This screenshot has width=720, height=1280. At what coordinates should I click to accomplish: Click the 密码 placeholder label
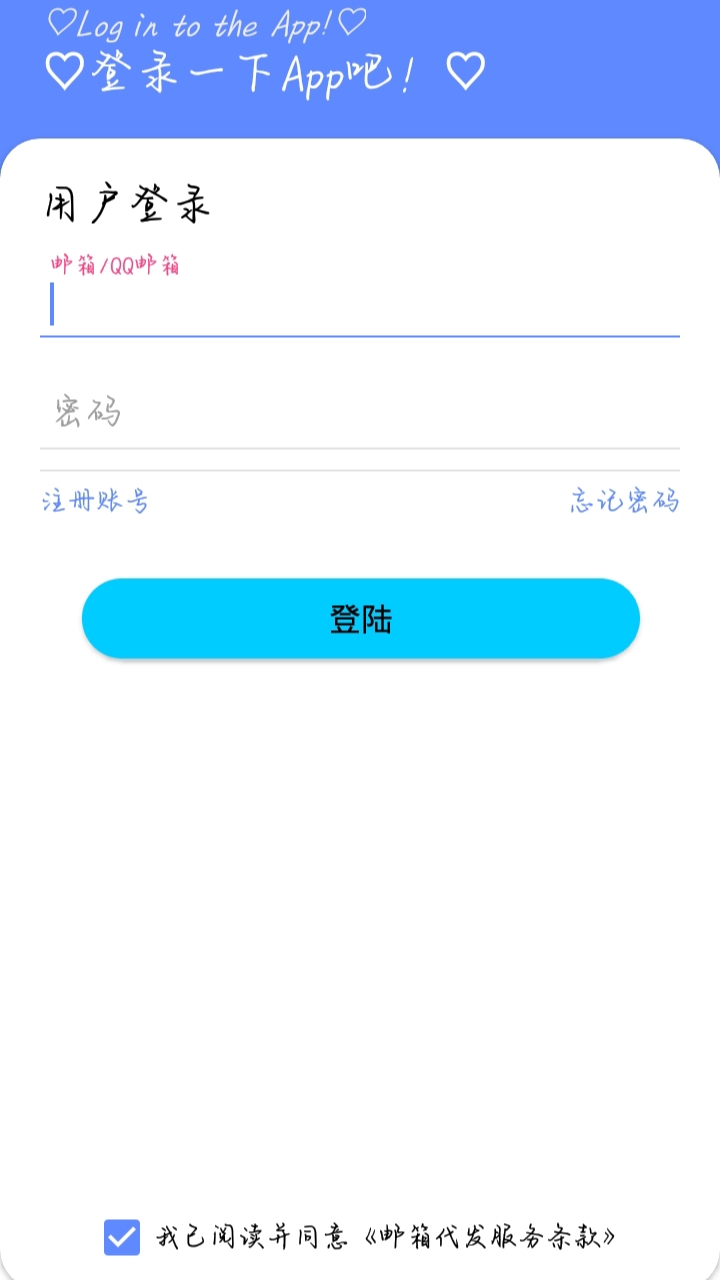pyautogui.click(x=87, y=412)
